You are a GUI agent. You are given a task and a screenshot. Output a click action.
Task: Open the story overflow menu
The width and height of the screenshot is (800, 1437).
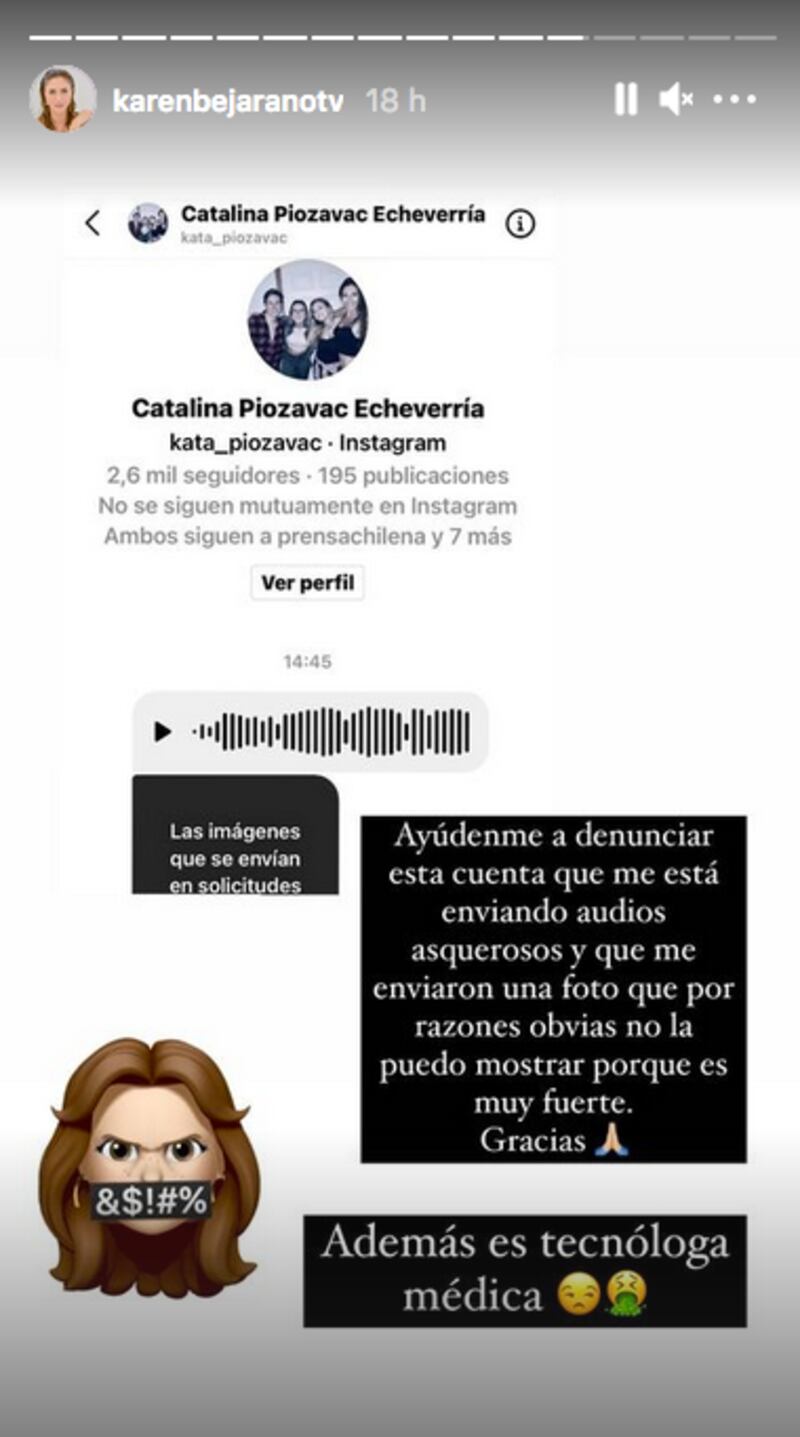pos(735,100)
